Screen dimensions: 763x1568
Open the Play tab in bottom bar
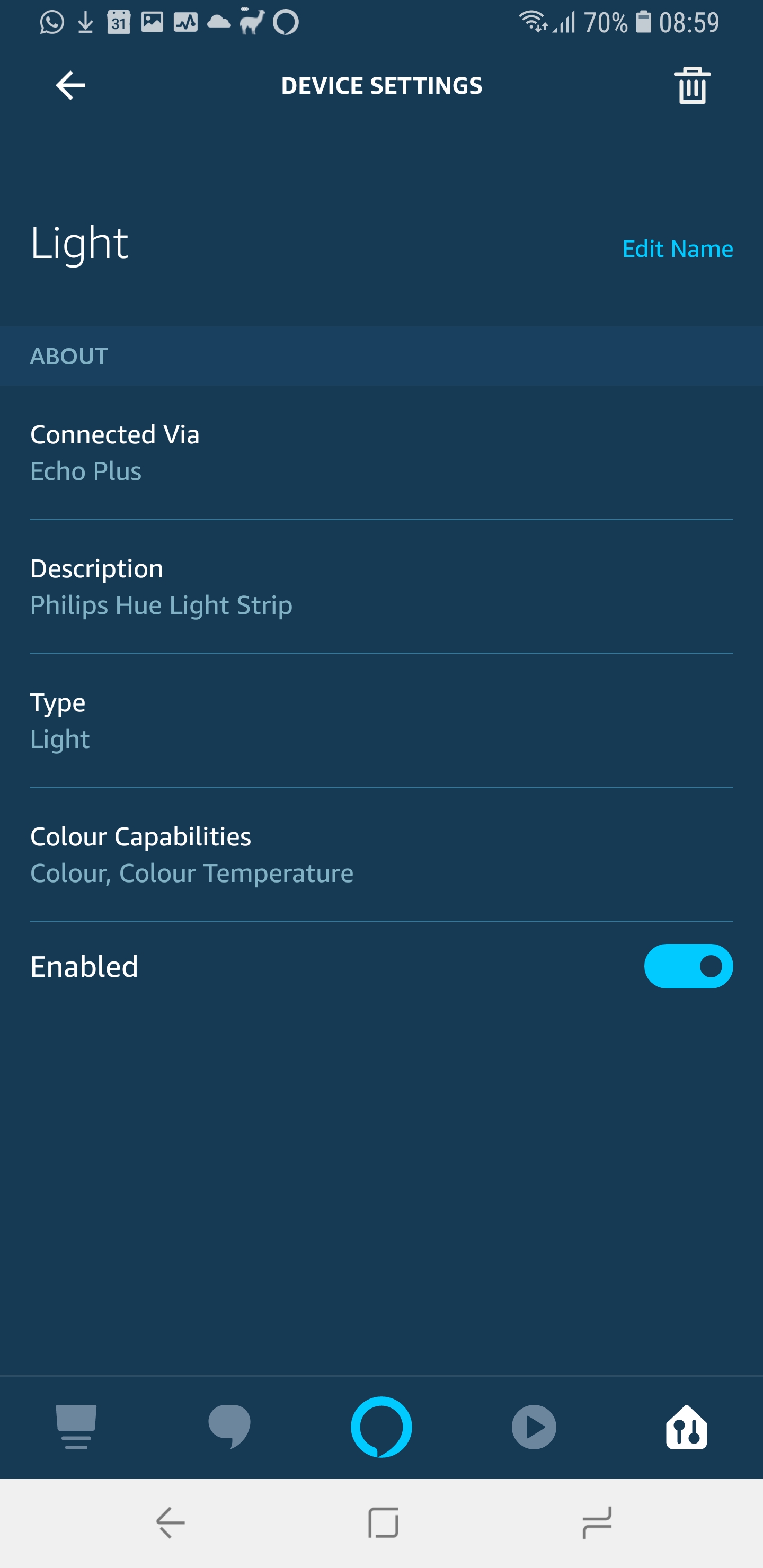tap(534, 1427)
